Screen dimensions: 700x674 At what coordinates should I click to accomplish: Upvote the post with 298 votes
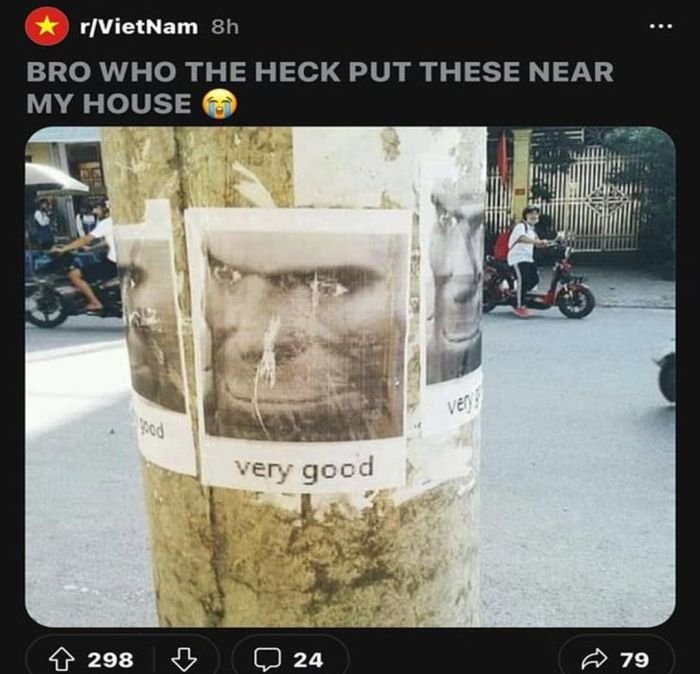point(62,658)
